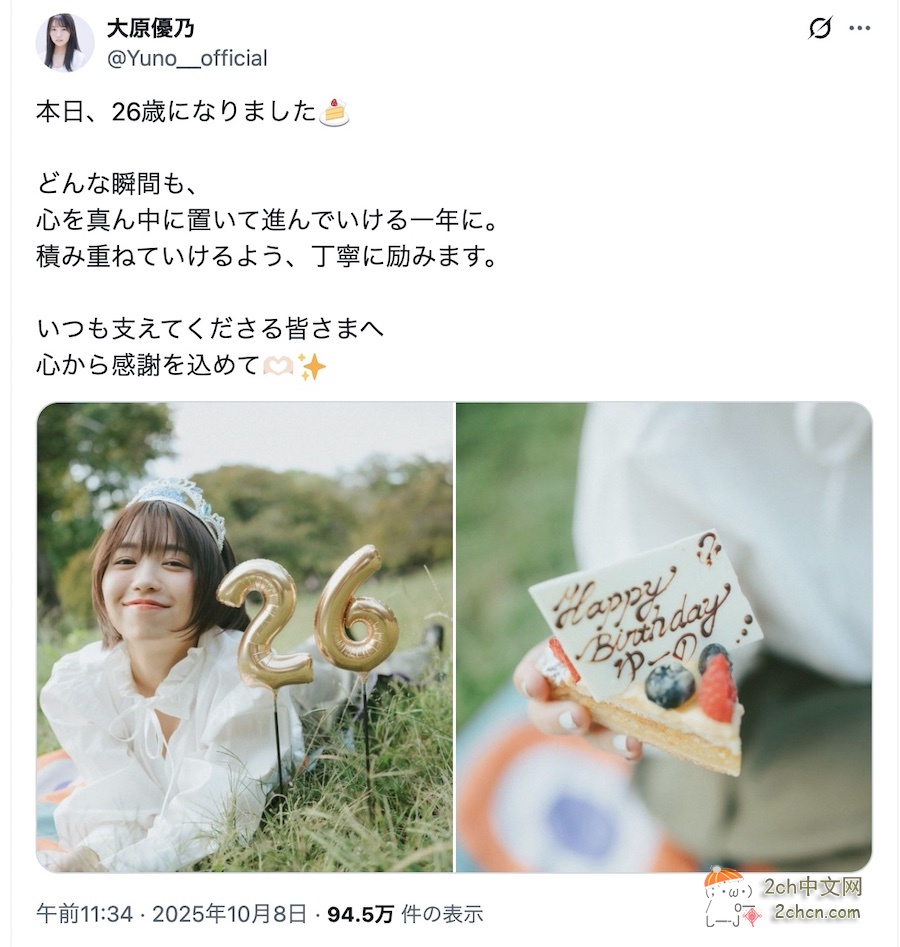Tap the Grok icon on the post

tap(820, 28)
